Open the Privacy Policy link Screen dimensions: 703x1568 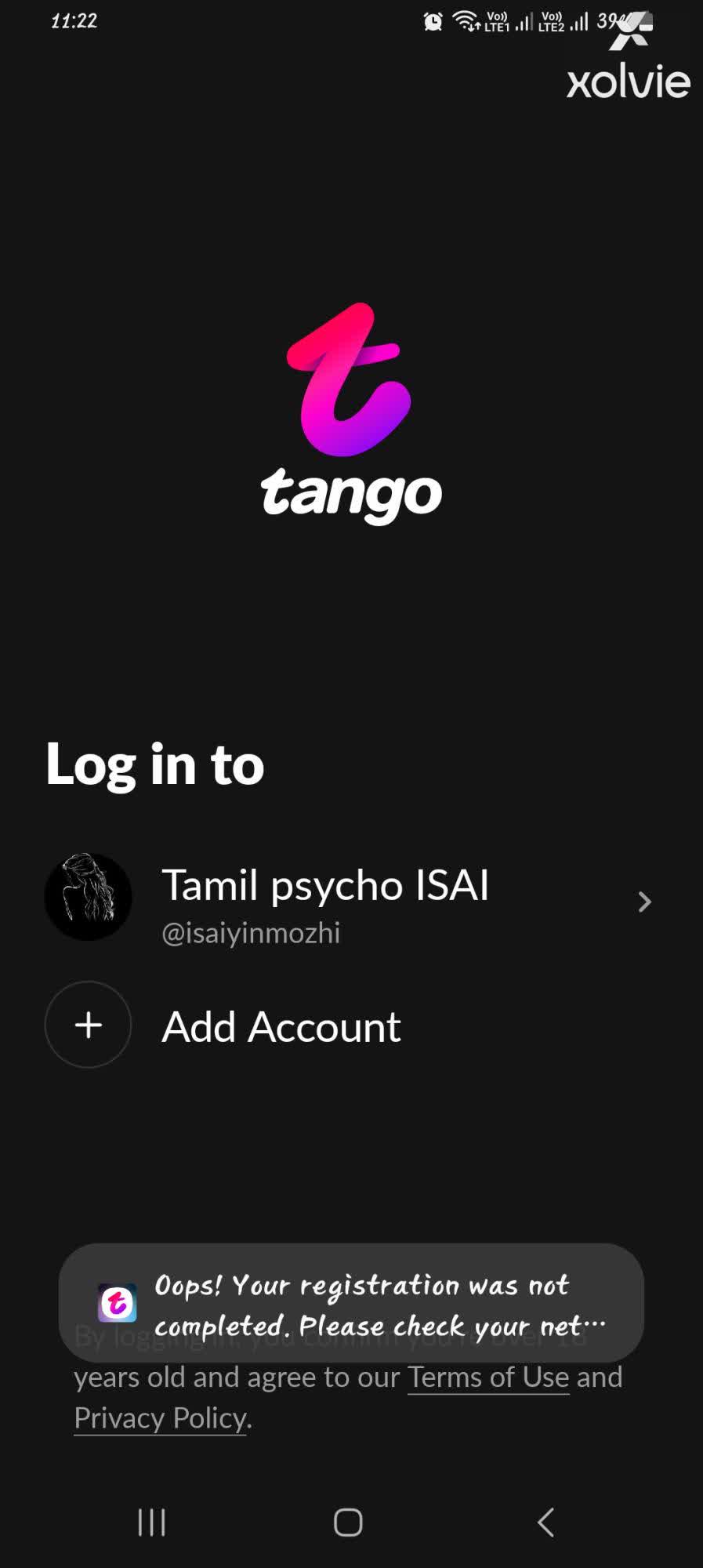(161, 1418)
